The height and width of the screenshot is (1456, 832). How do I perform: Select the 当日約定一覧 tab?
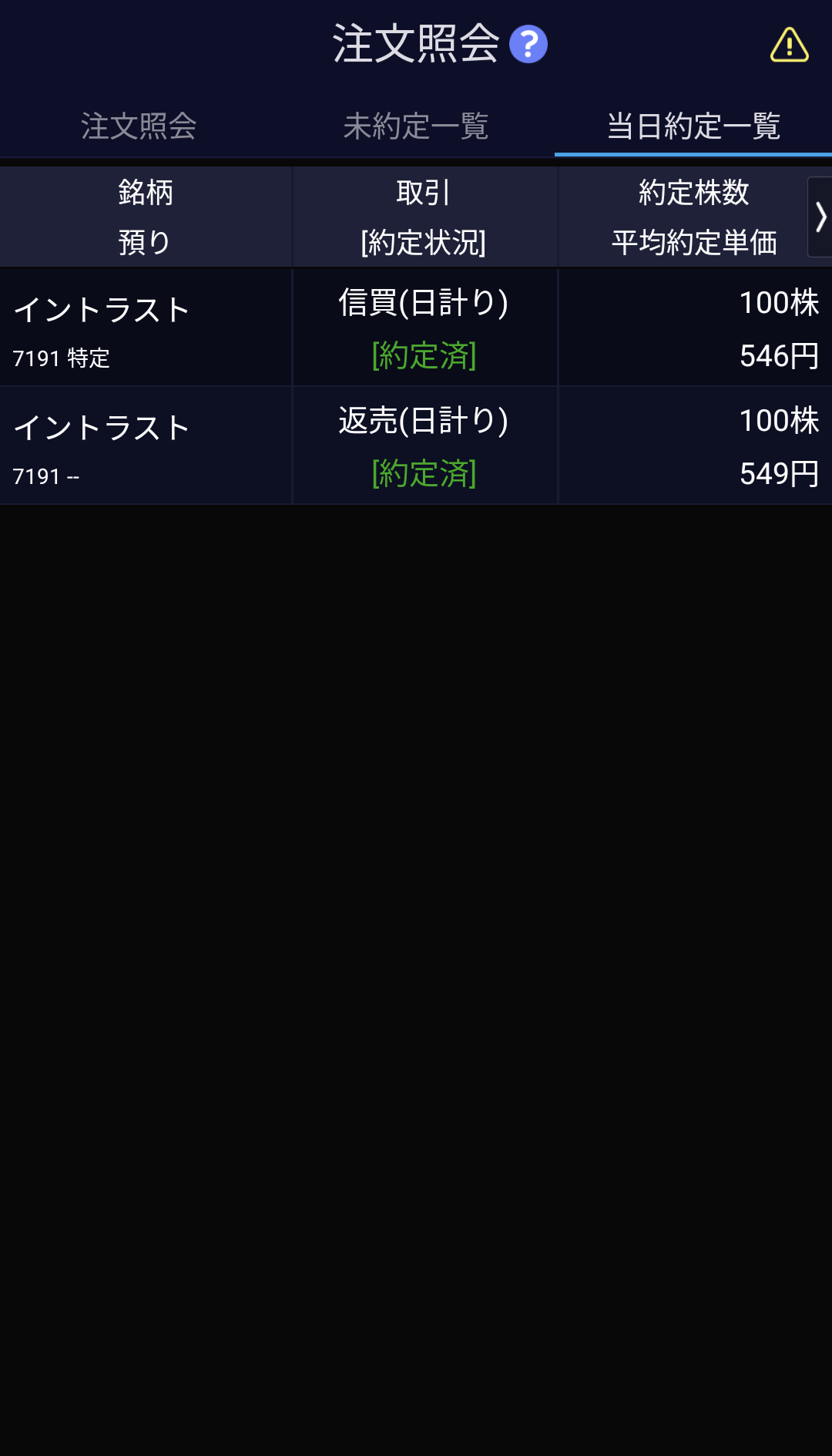pyautogui.click(x=693, y=126)
